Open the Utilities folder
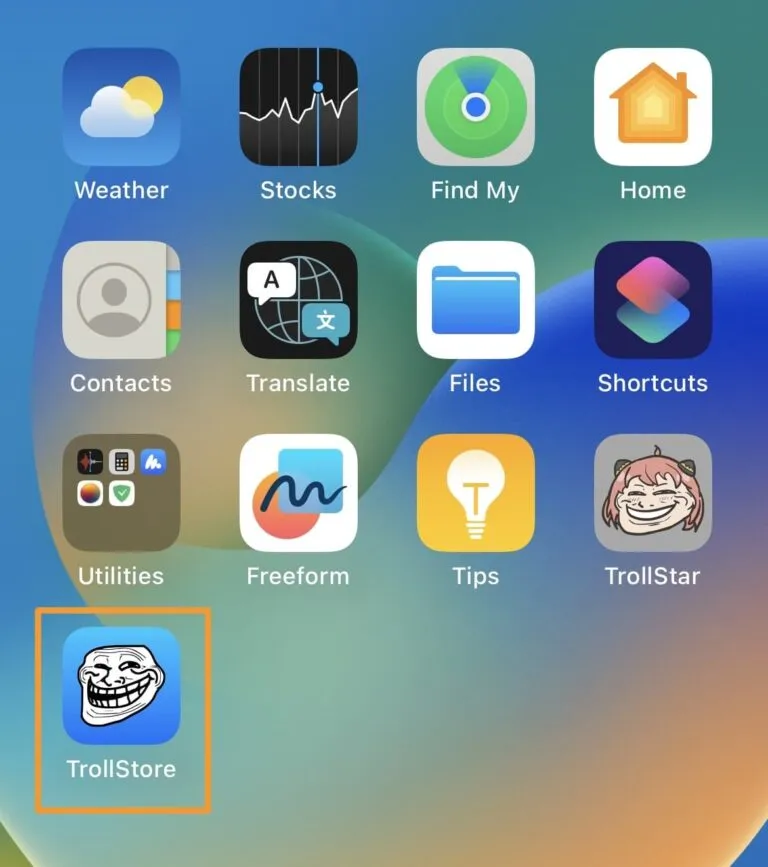768x867 pixels. click(x=121, y=493)
